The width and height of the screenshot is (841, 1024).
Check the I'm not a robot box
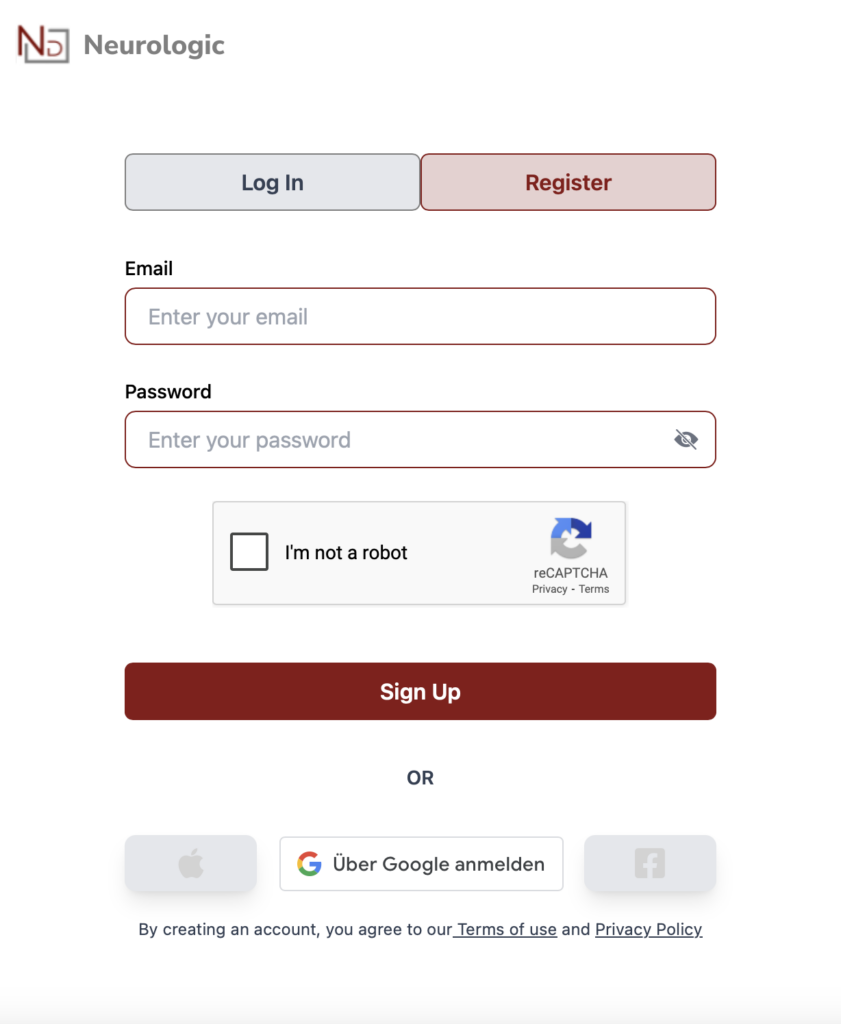click(x=249, y=552)
